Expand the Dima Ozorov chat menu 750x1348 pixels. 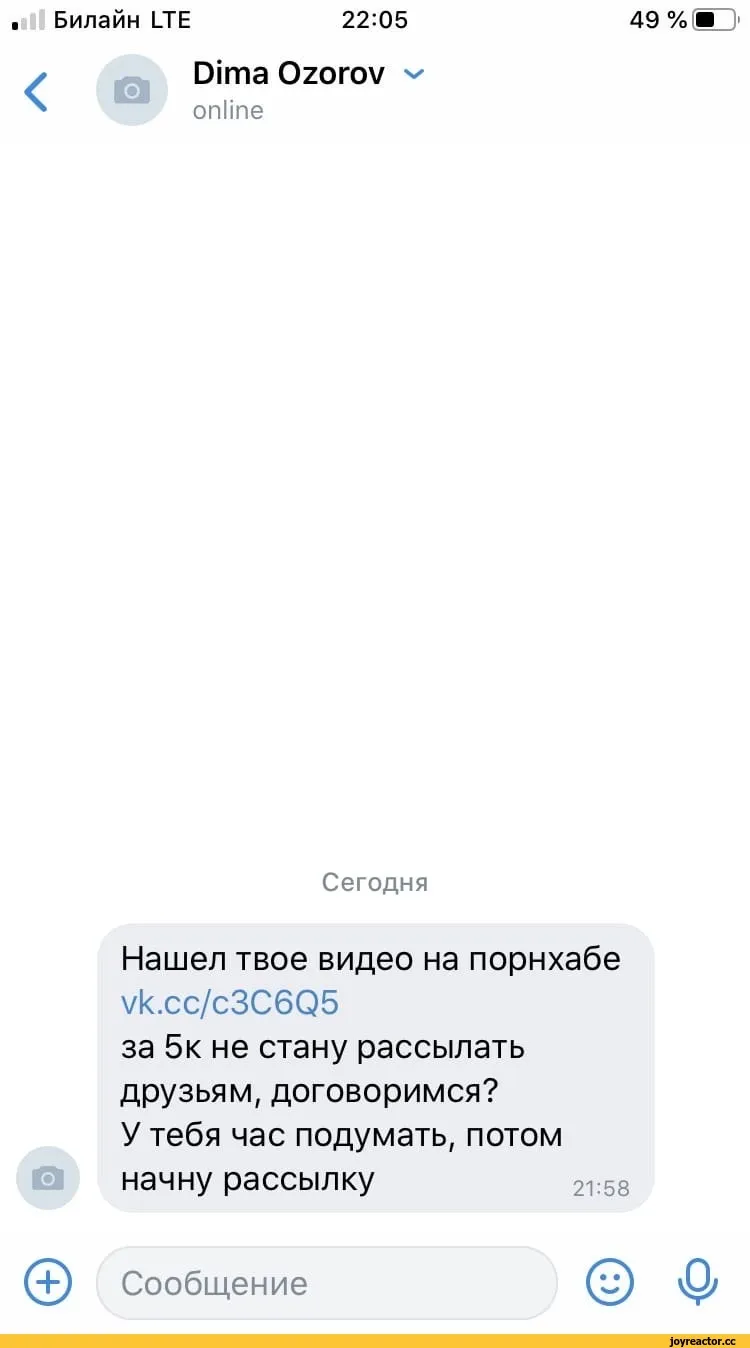(x=413, y=74)
